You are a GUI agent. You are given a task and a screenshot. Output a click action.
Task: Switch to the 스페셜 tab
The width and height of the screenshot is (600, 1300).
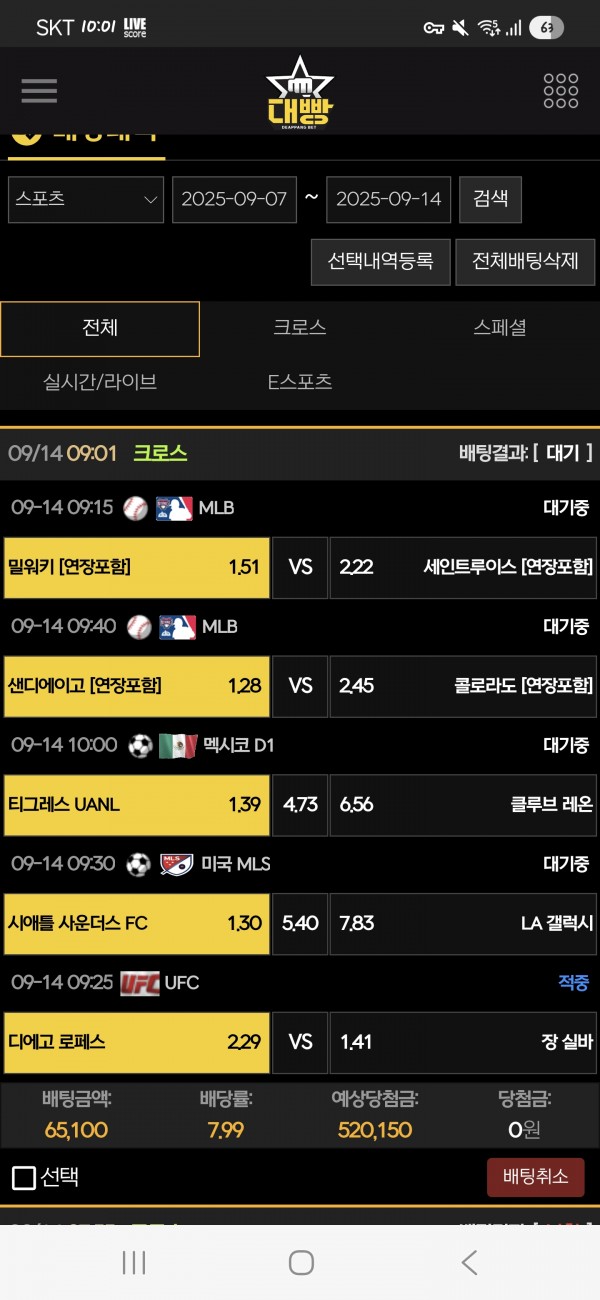500,328
